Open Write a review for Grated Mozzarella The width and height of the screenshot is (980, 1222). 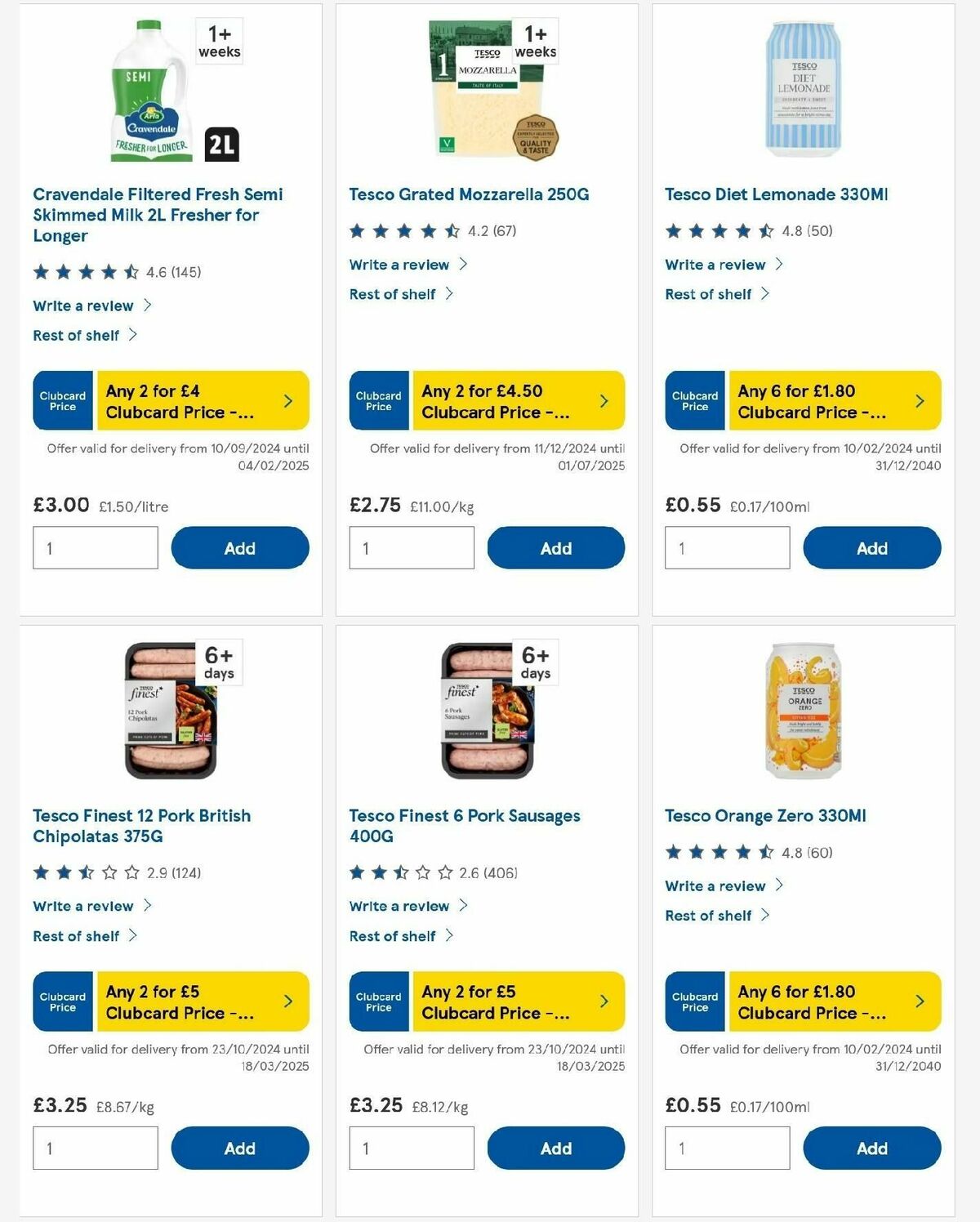pos(399,264)
